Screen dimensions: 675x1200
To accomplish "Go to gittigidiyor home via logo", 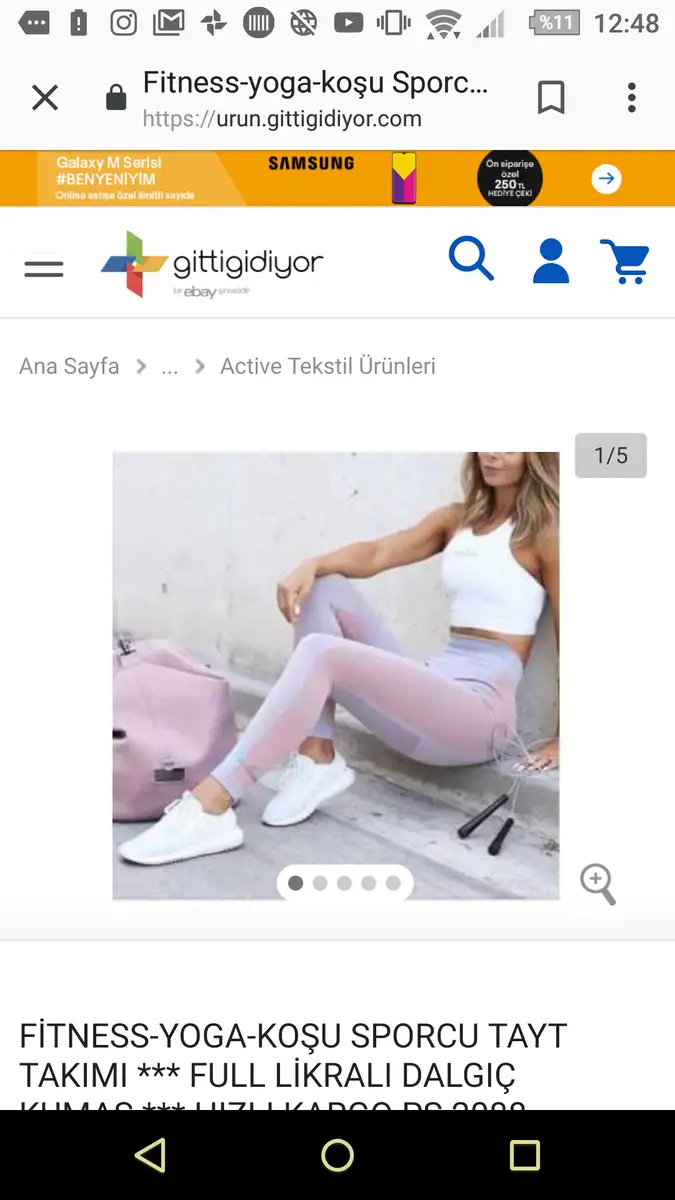I will pos(212,265).
